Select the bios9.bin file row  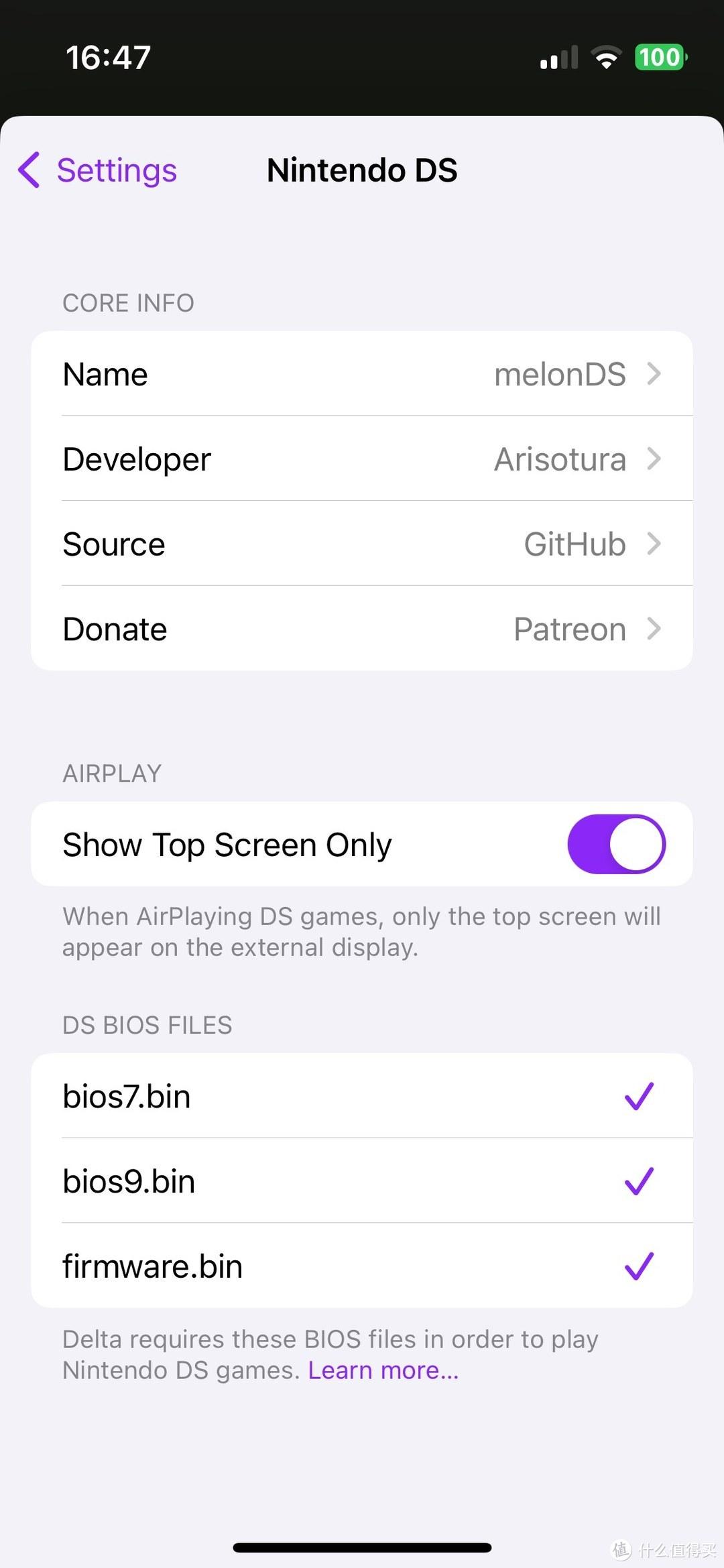point(362,1181)
